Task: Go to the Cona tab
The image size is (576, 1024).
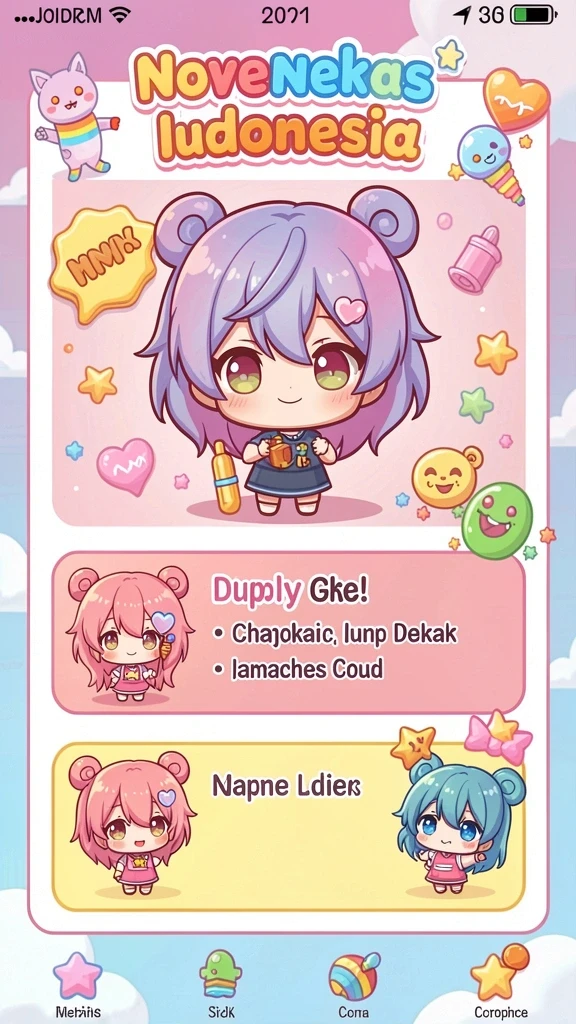Action: coord(353,985)
